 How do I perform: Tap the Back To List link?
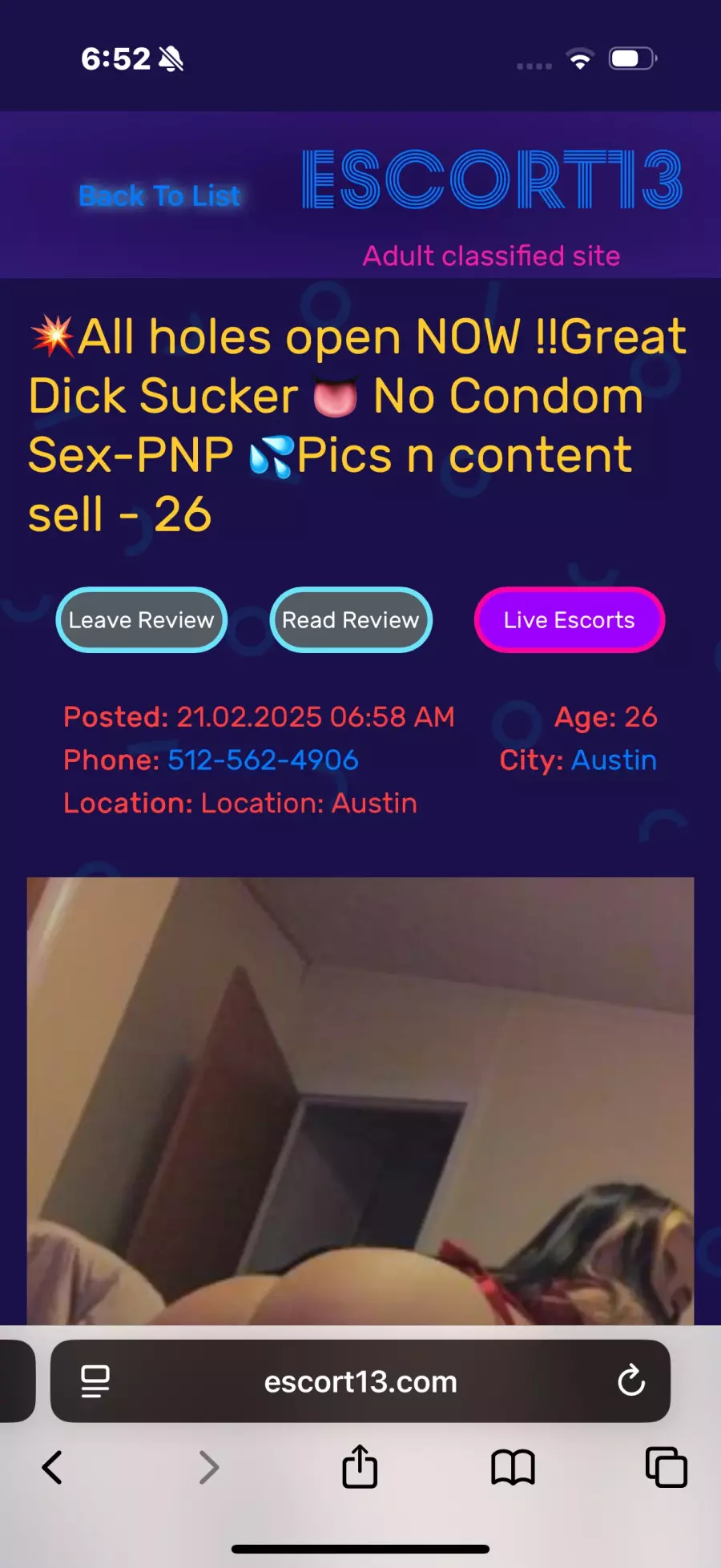coord(159,195)
